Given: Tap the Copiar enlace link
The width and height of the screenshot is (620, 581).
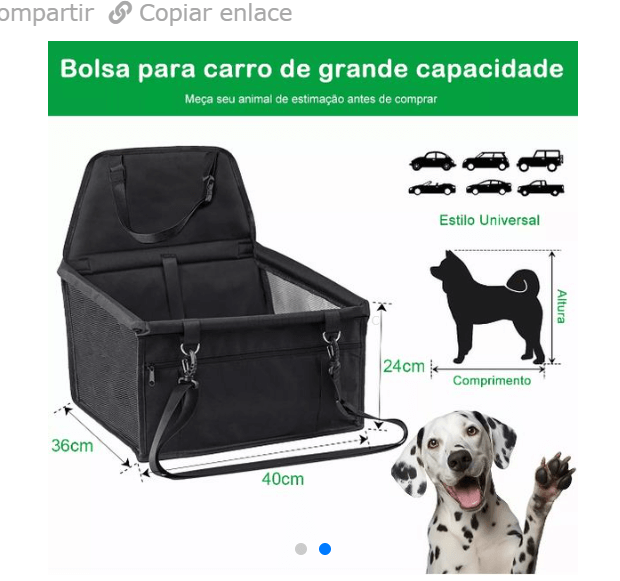Looking at the screenshot, I should [201, 13].
